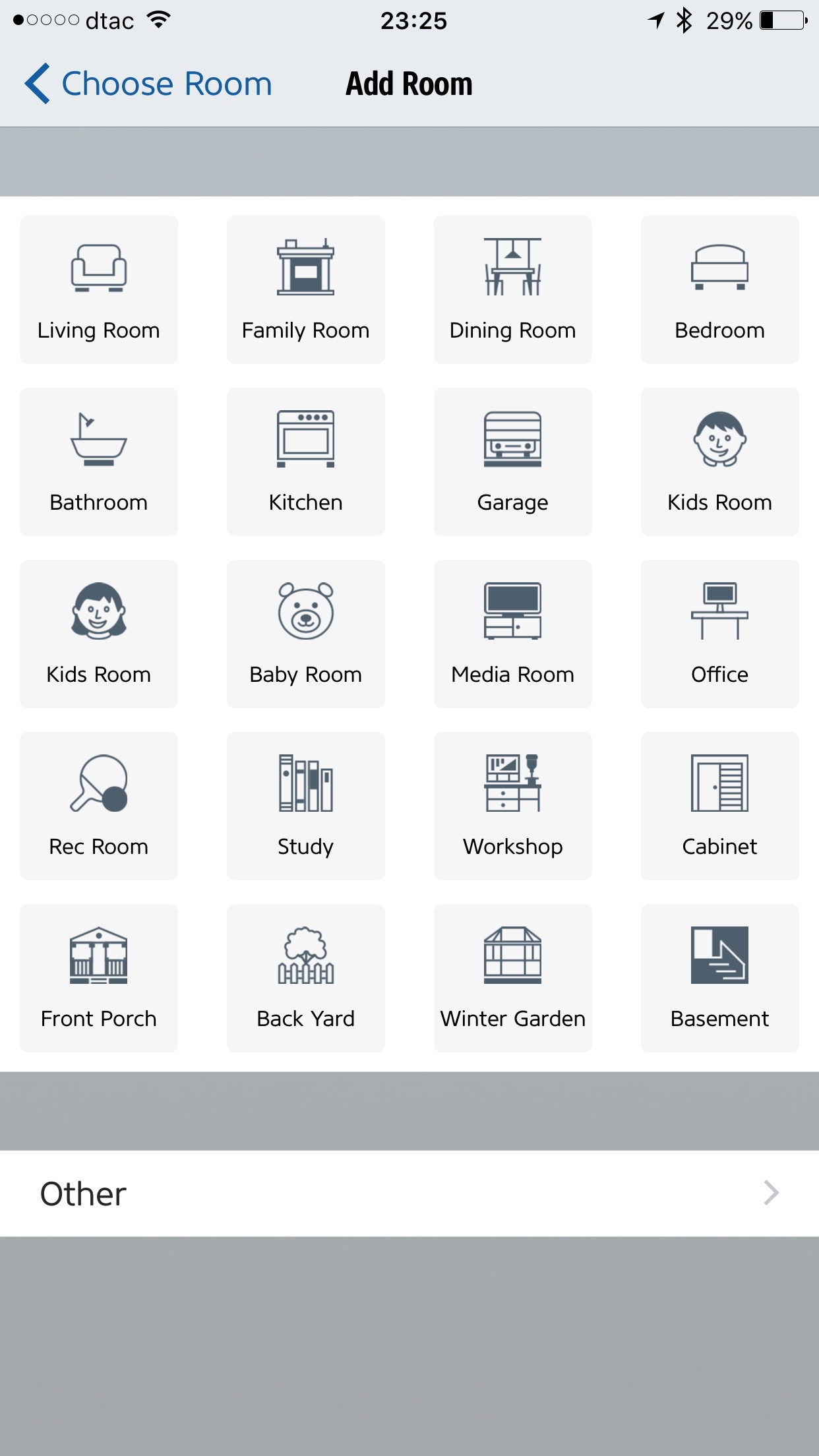Choose the Cabinet tile
This screenshot has width=819, height=1456.
coord(720,806)
